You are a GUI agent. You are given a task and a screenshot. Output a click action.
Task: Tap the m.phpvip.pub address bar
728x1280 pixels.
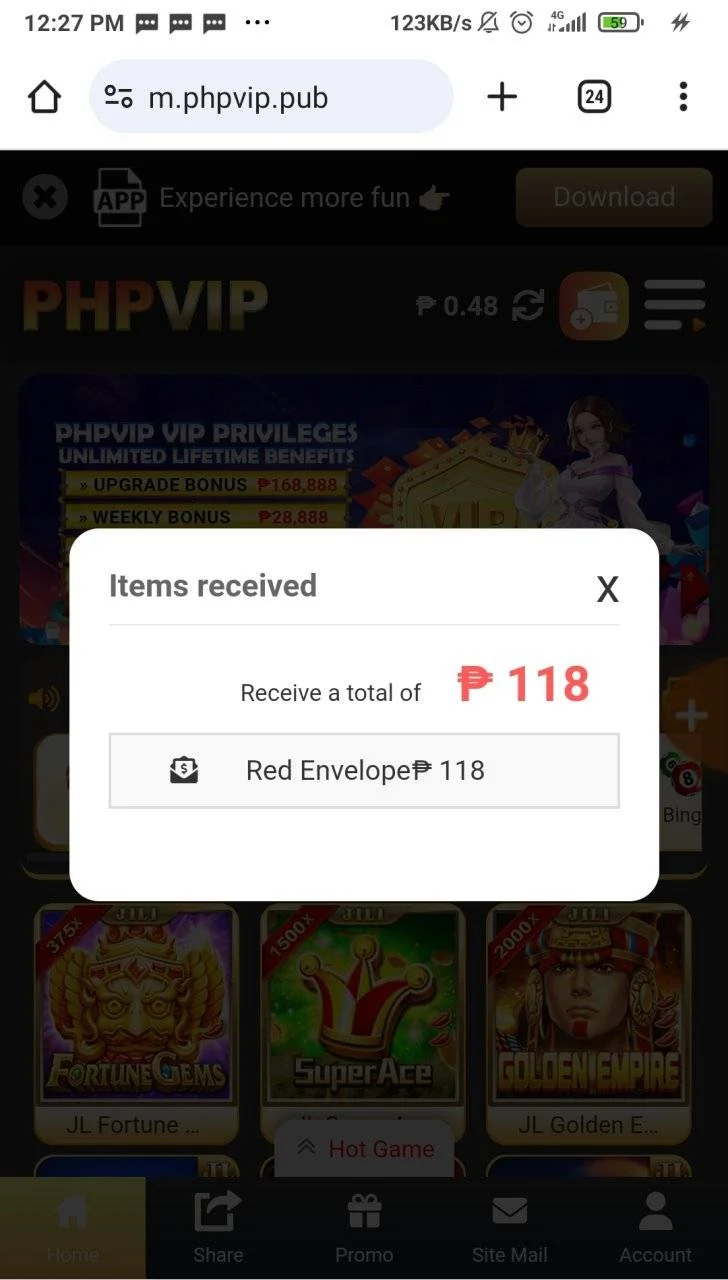click(271, 97)
